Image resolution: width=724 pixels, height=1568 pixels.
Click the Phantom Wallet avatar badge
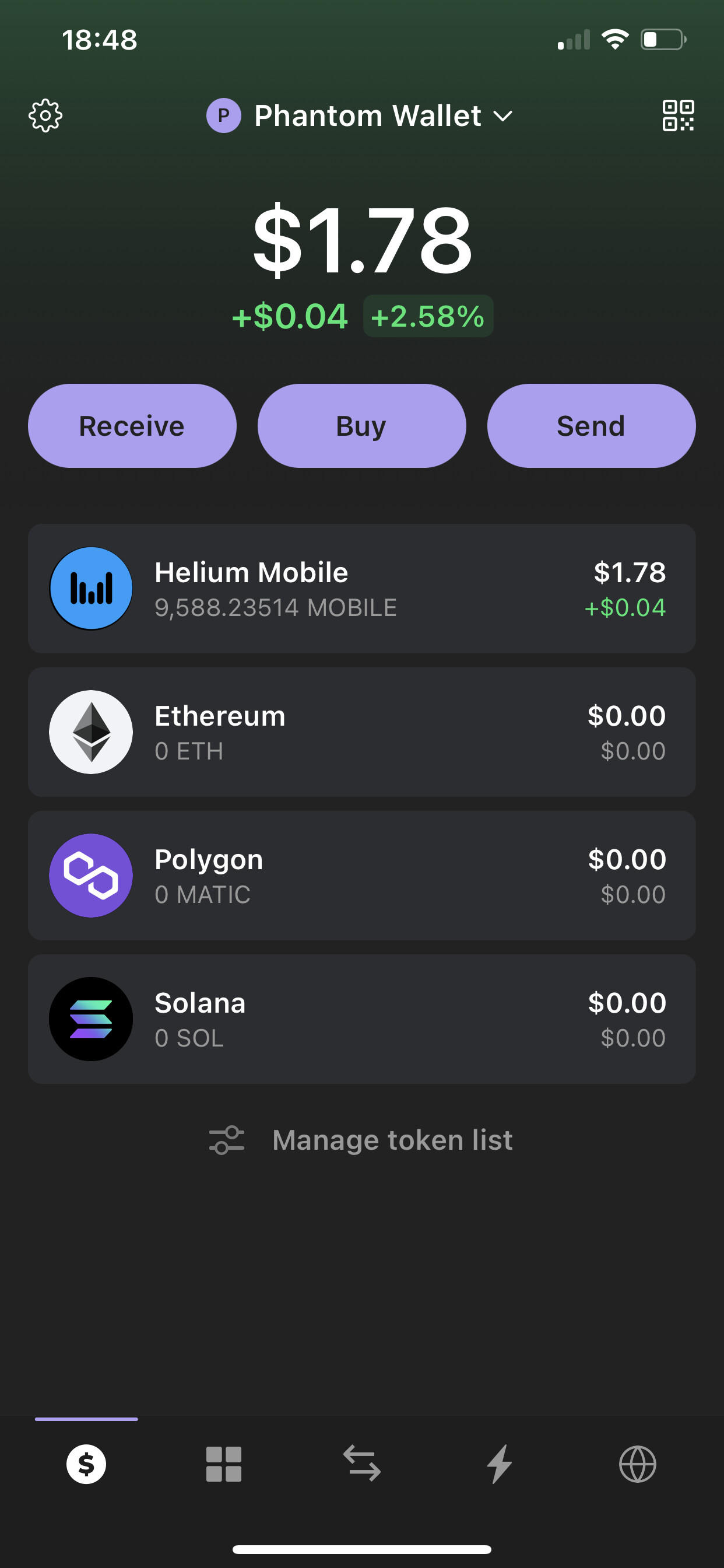tap(223, 116)
